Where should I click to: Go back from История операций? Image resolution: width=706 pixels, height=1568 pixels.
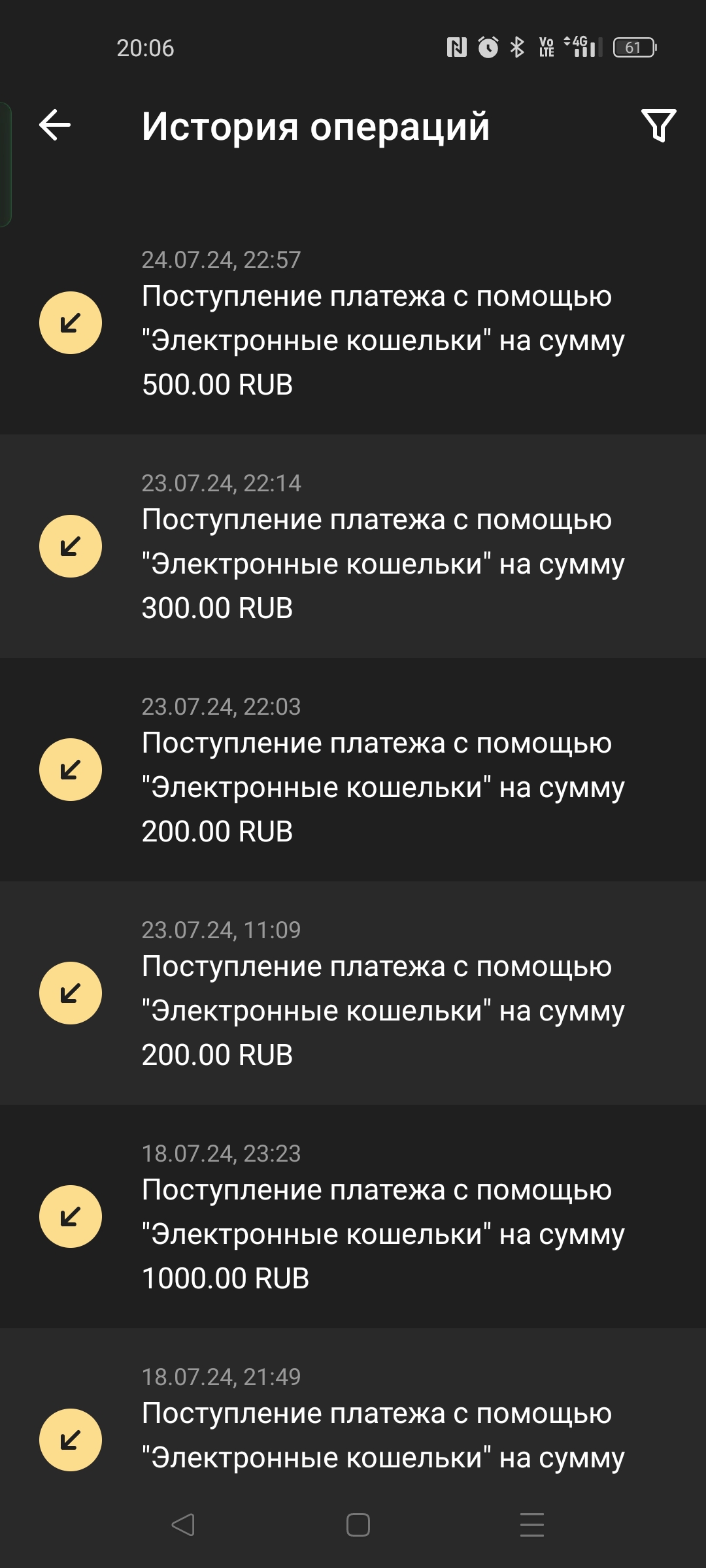tap(55, 125)
